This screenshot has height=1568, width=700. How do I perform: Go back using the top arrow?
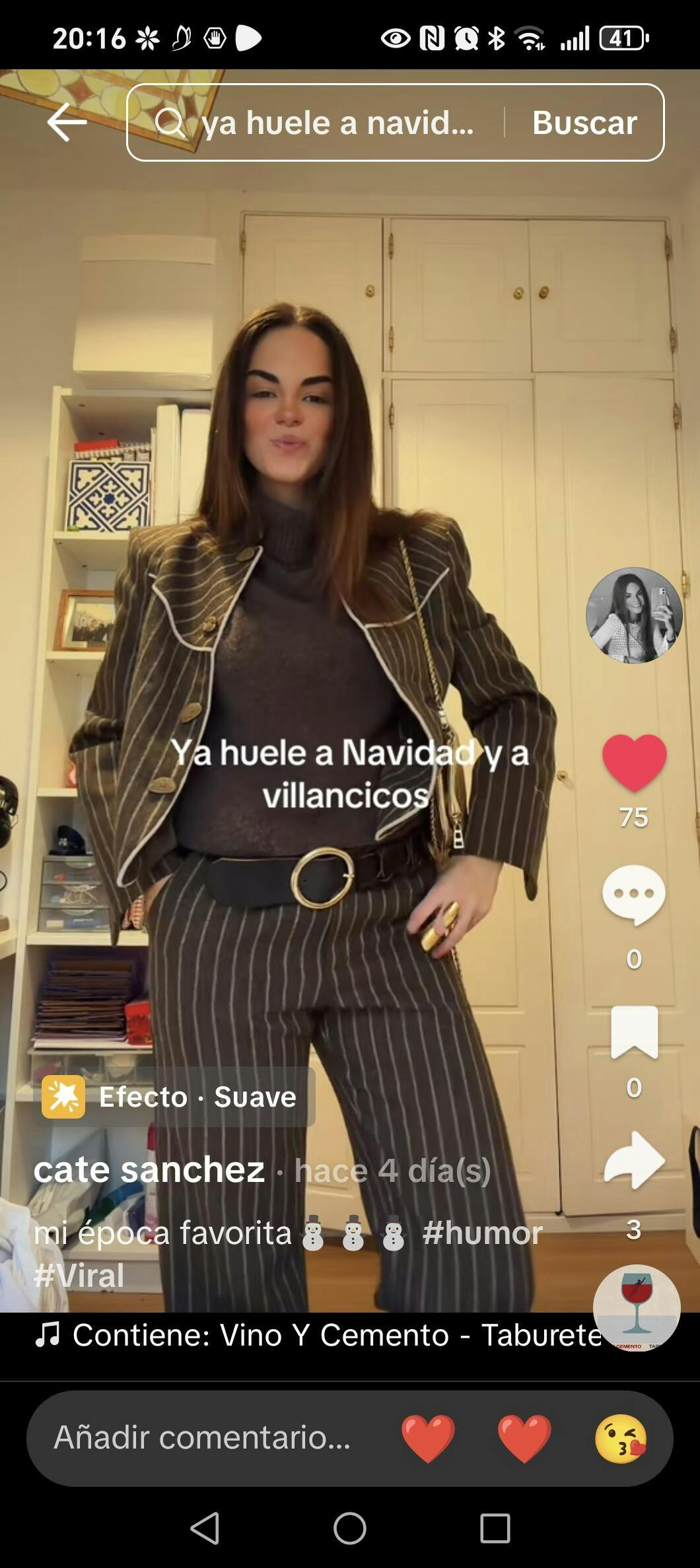click(67, 122)
